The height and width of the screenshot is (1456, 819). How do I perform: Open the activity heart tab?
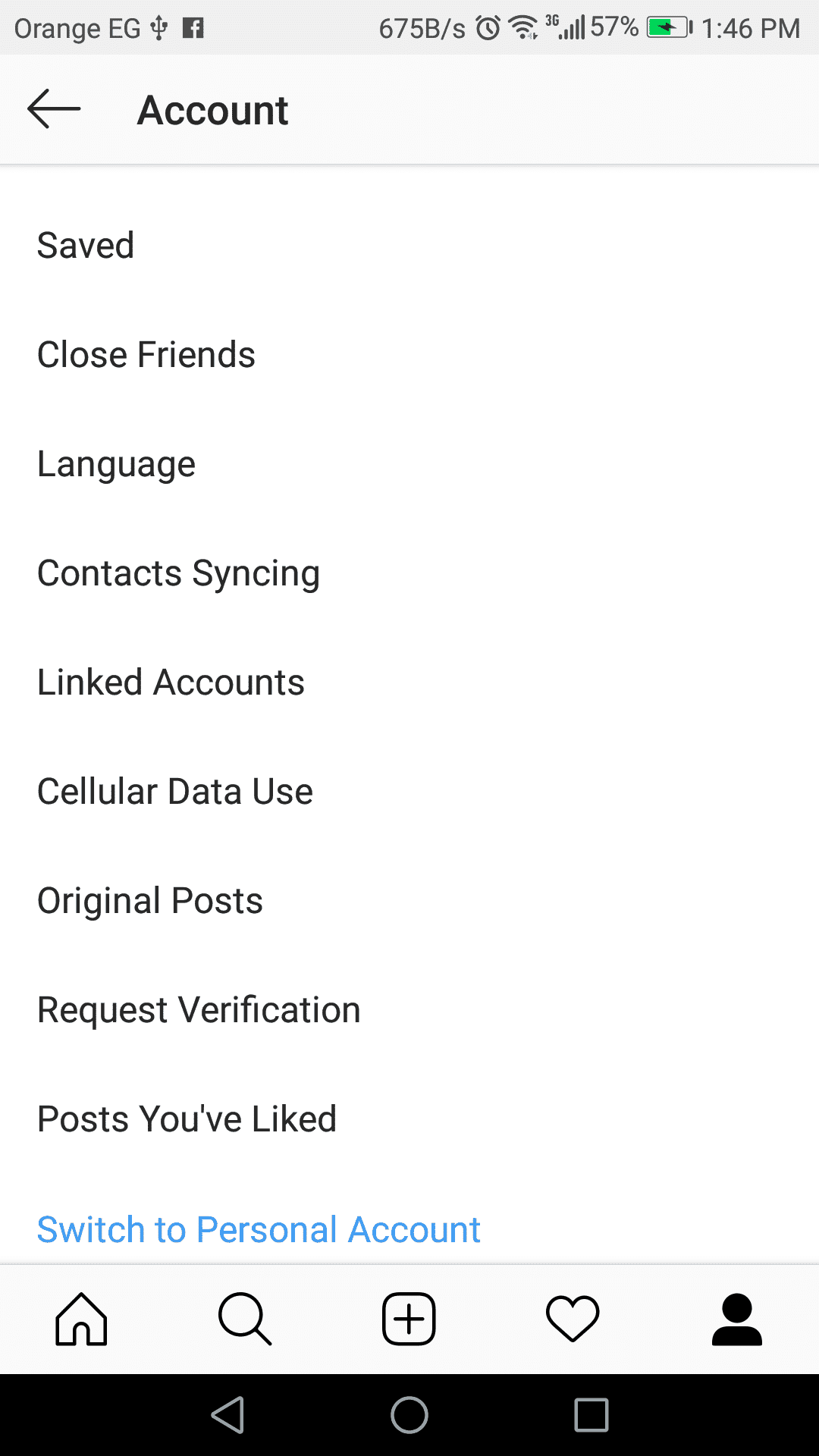click(573, 1319)
